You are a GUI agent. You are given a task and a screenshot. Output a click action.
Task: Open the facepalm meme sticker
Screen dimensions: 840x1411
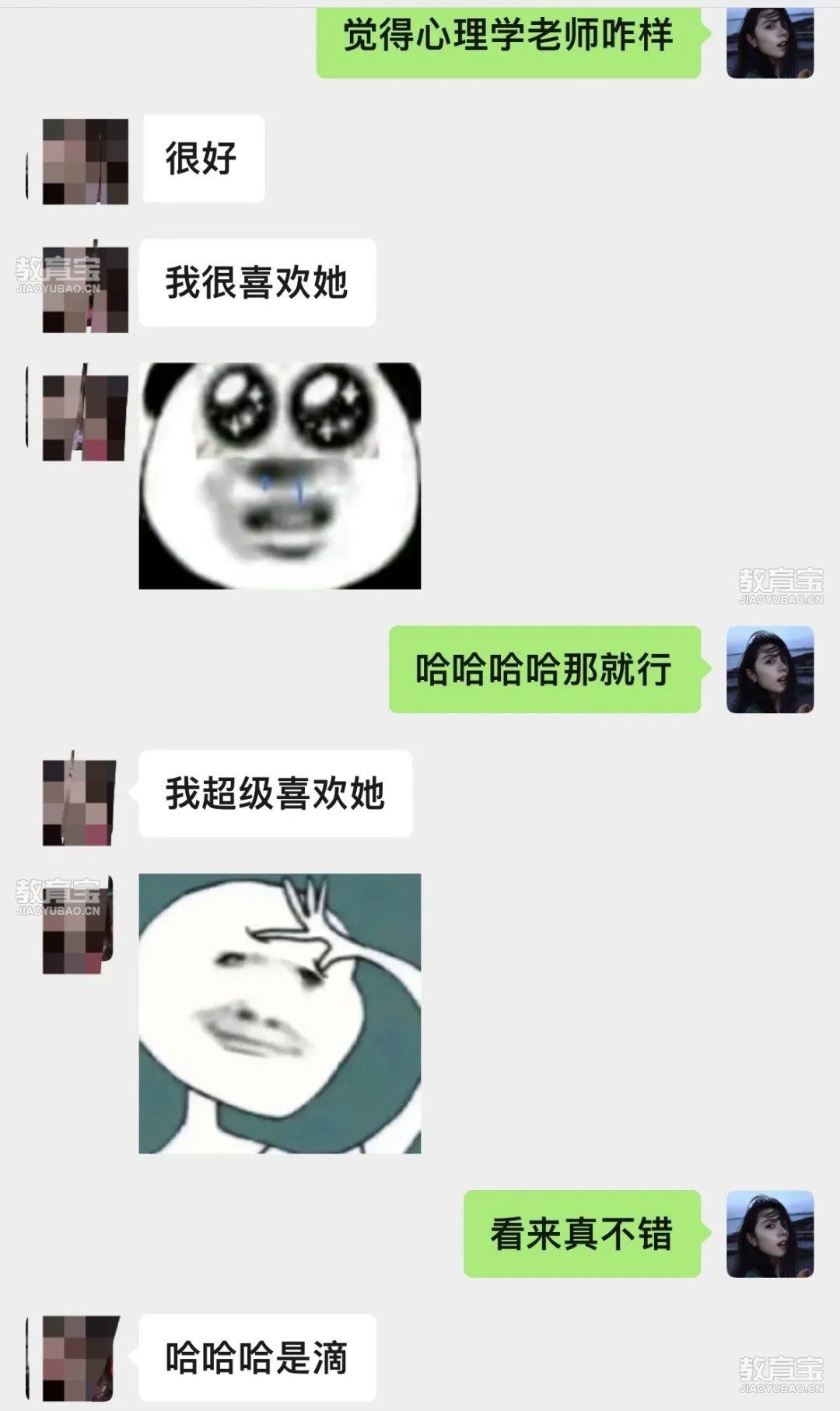279,1013
